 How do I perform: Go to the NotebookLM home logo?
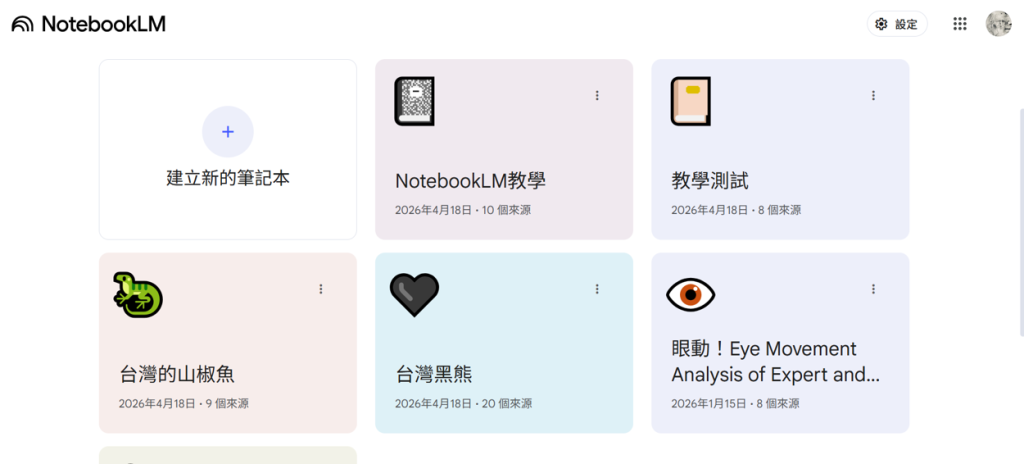[89, 24]
